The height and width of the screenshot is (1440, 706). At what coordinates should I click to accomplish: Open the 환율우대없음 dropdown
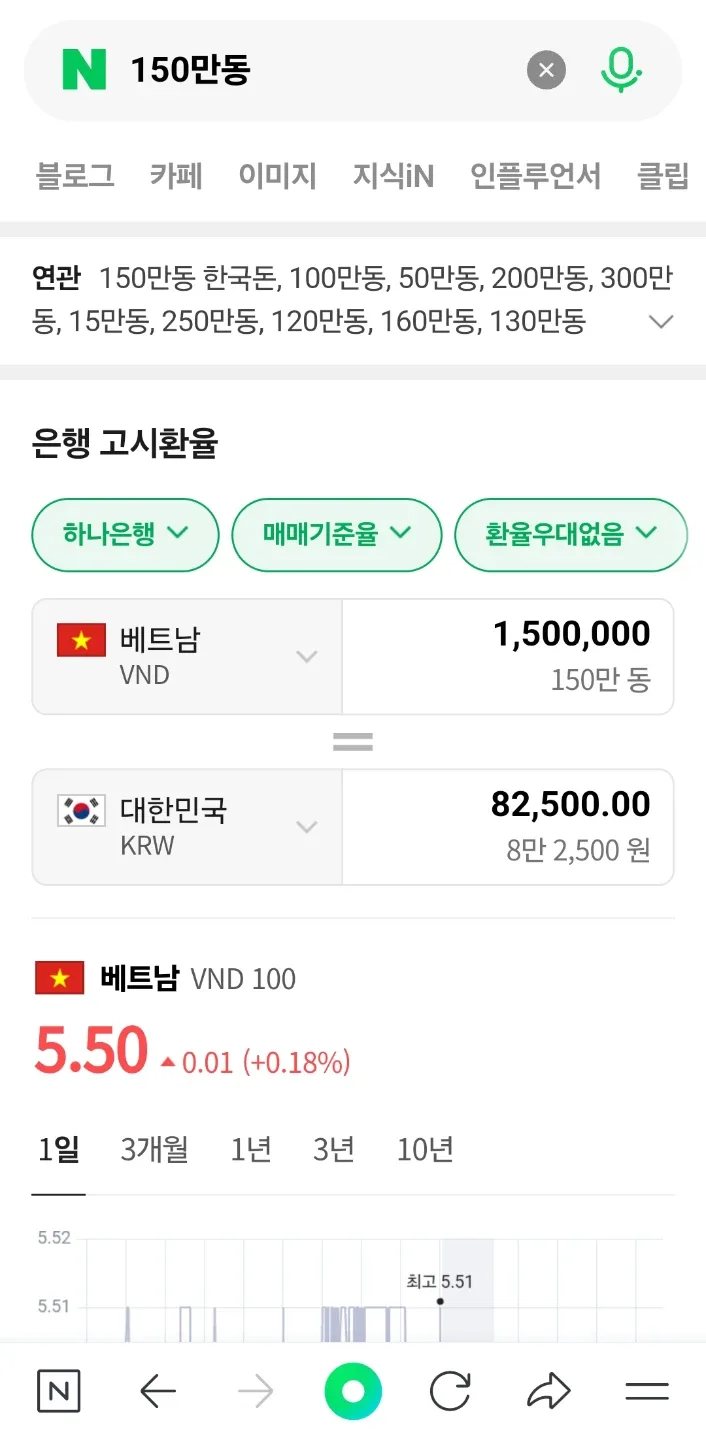click(x=570, y=534)
